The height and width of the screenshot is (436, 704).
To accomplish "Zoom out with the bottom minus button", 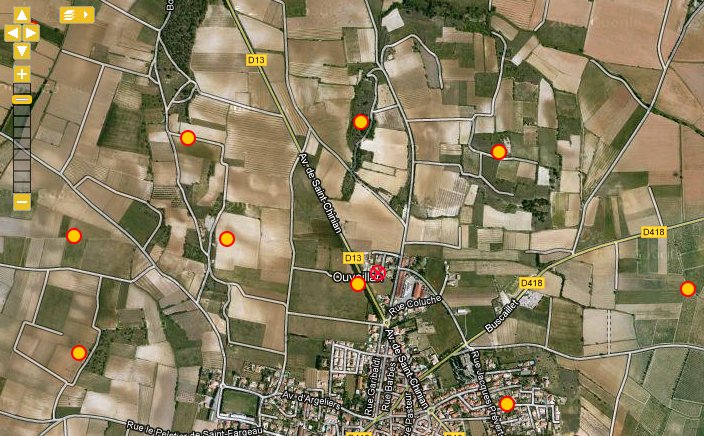I will 22,203.
